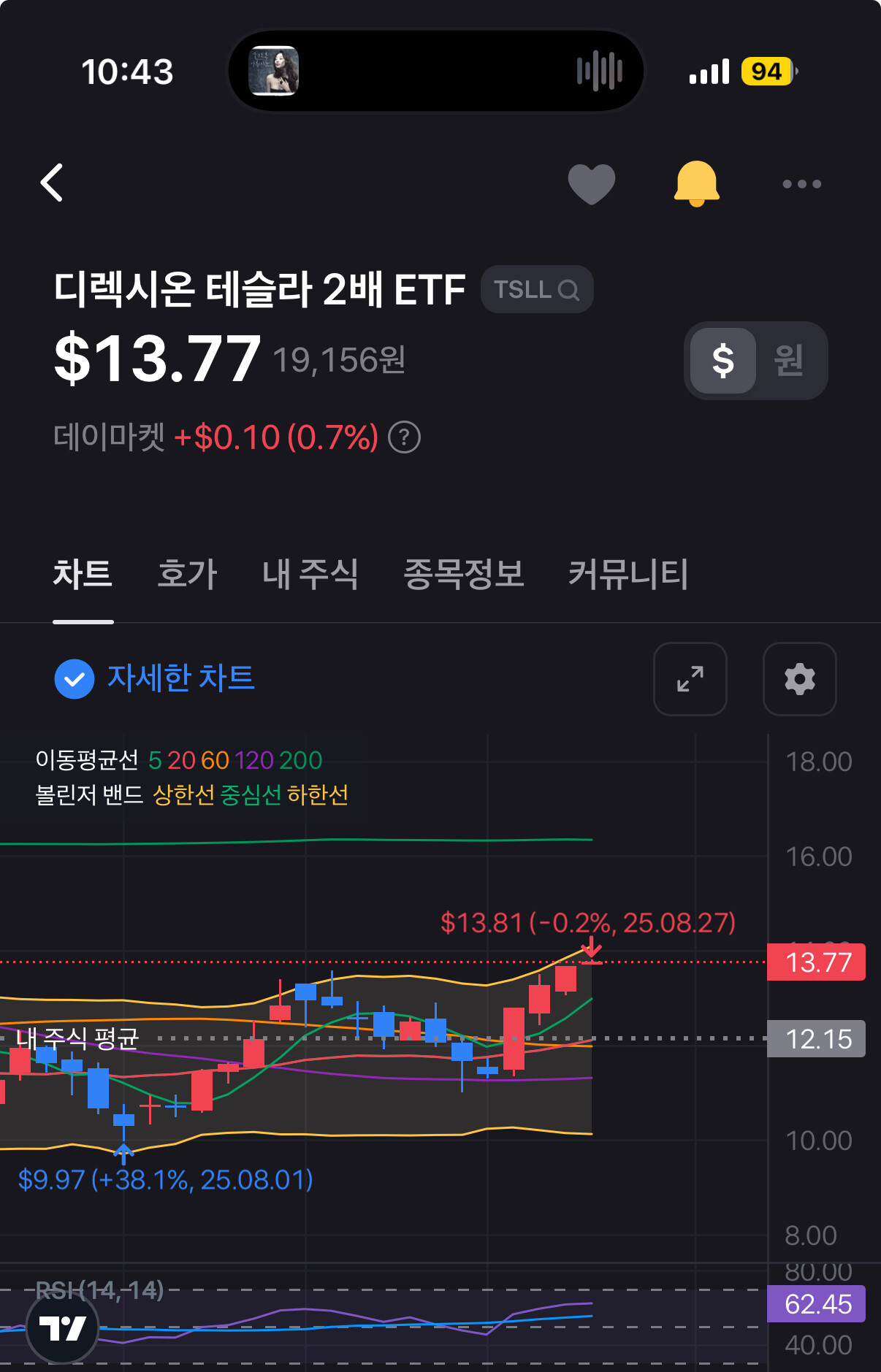
Task: Switch to the 호가 tab
Action: (x=187, y=574)
